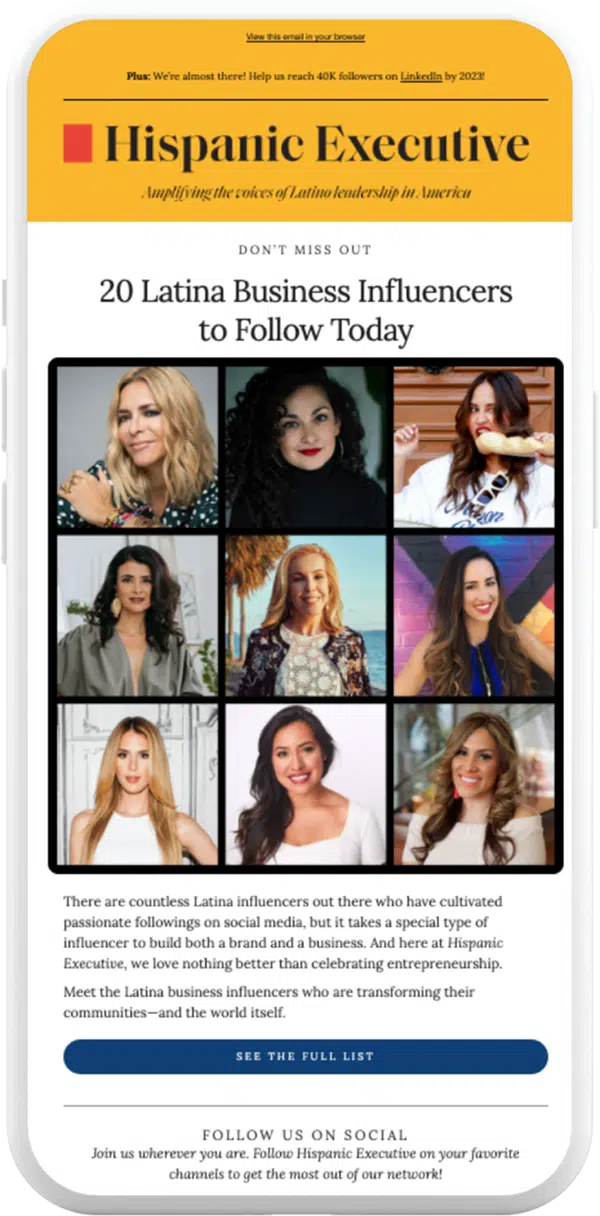
Task: Tap the See The Full List button
Action: click(x=305, y=1056)
